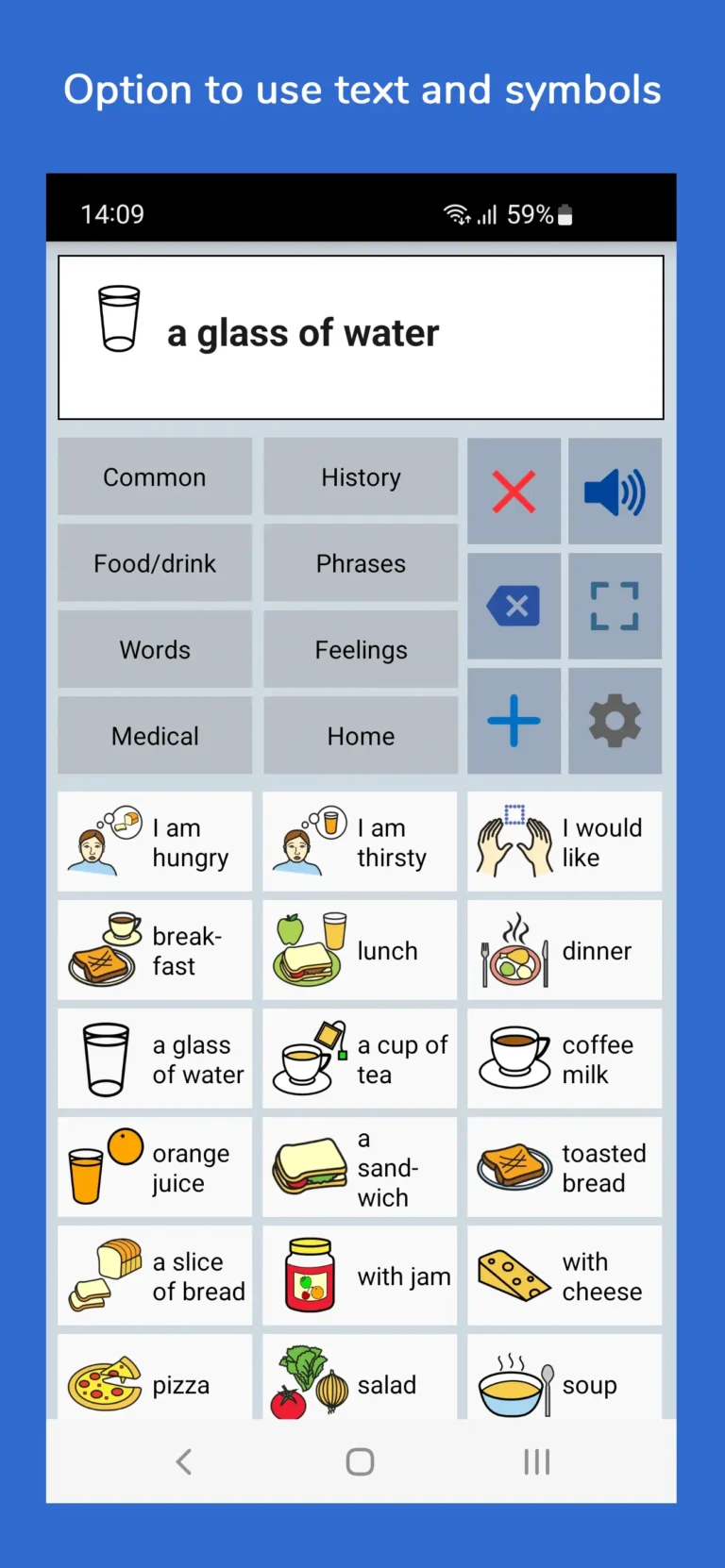The image size is (725, 1568).
Task: Clear the message with the red X icon
Action: tap(514, 491)
